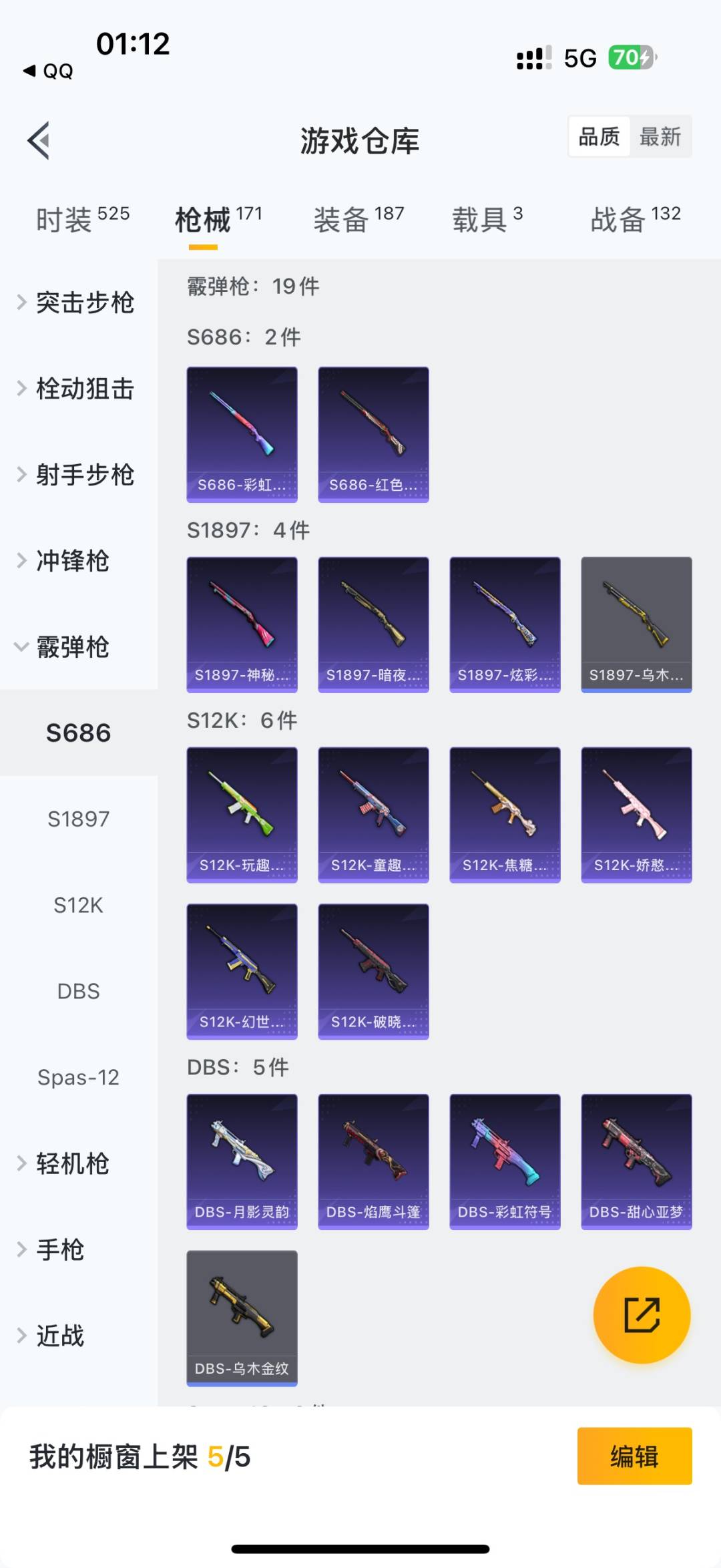This screenshot has height=1568, width=721.
Task: Sort warehouse by 最新
Action: click(x=660, y=137)
